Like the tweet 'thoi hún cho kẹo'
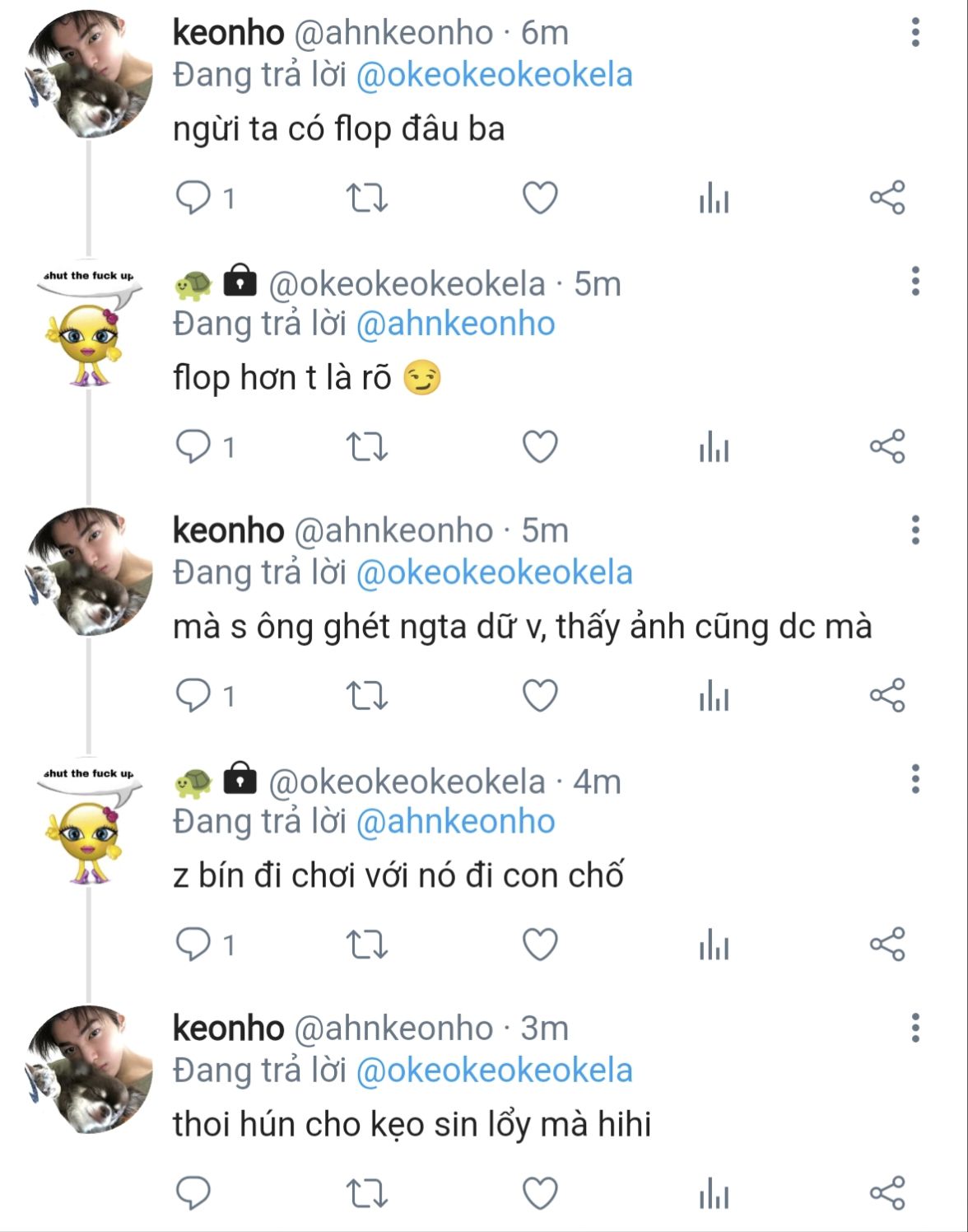The image size is (968, 1232). pos(540,1193)
